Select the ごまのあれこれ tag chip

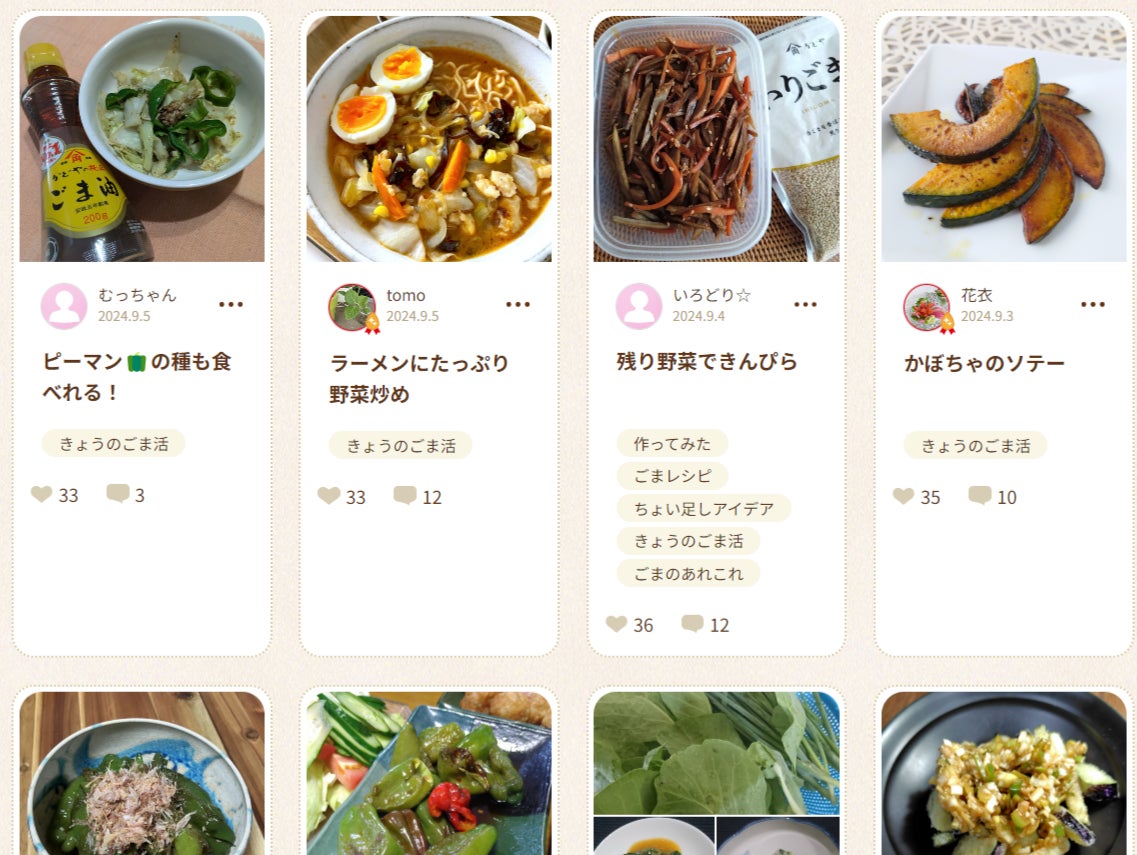pyautogui.click(x=688, y=574)
